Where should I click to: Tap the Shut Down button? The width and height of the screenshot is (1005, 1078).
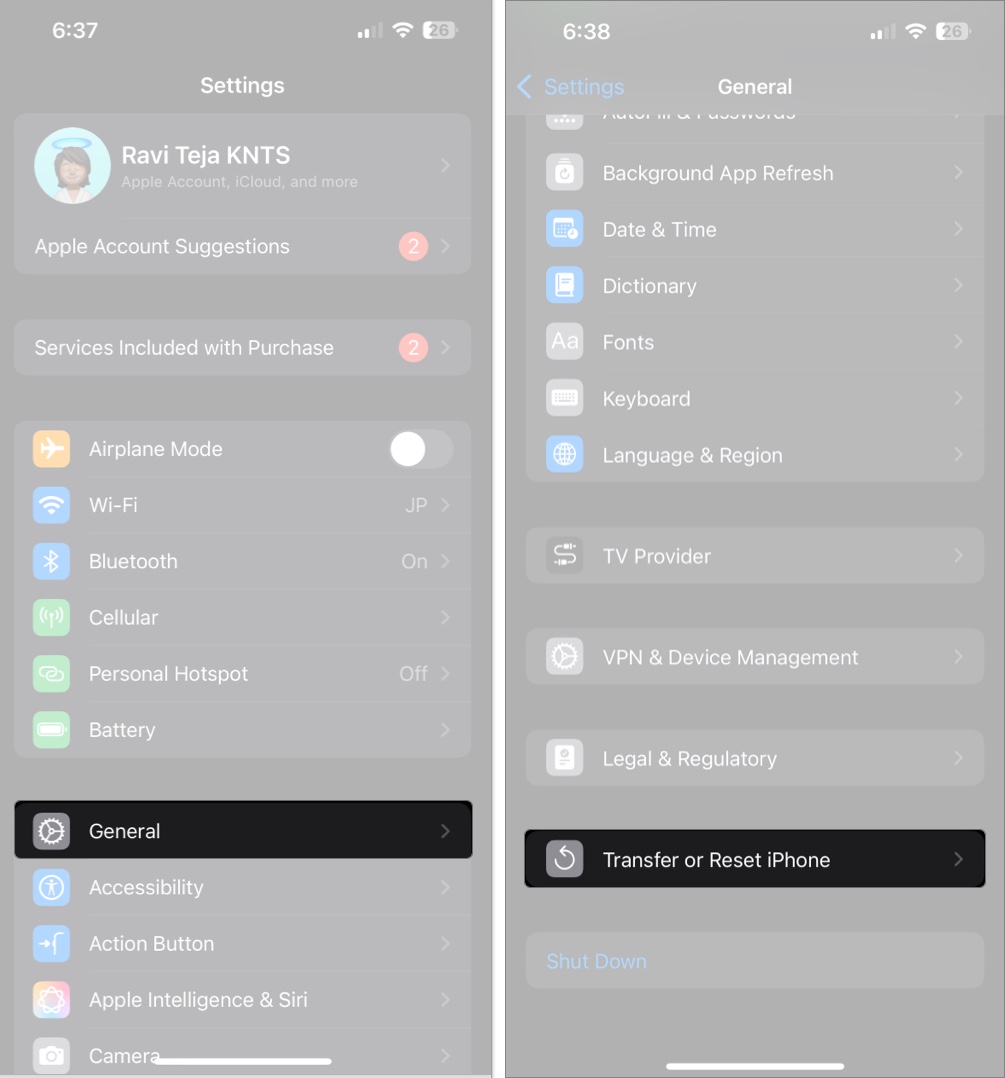[x=596, y=960]
